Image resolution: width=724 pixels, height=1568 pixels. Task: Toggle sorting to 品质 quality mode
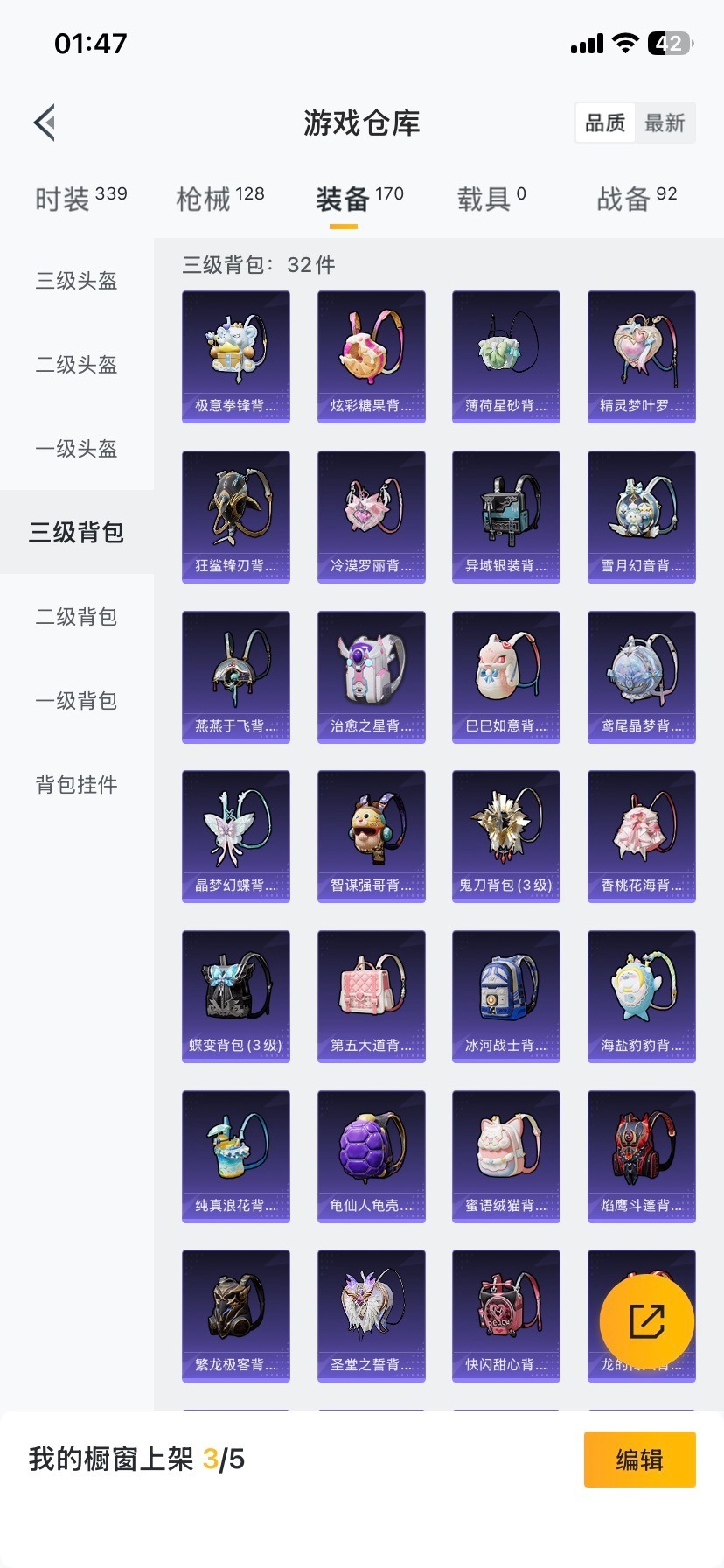tap(604, 123)
